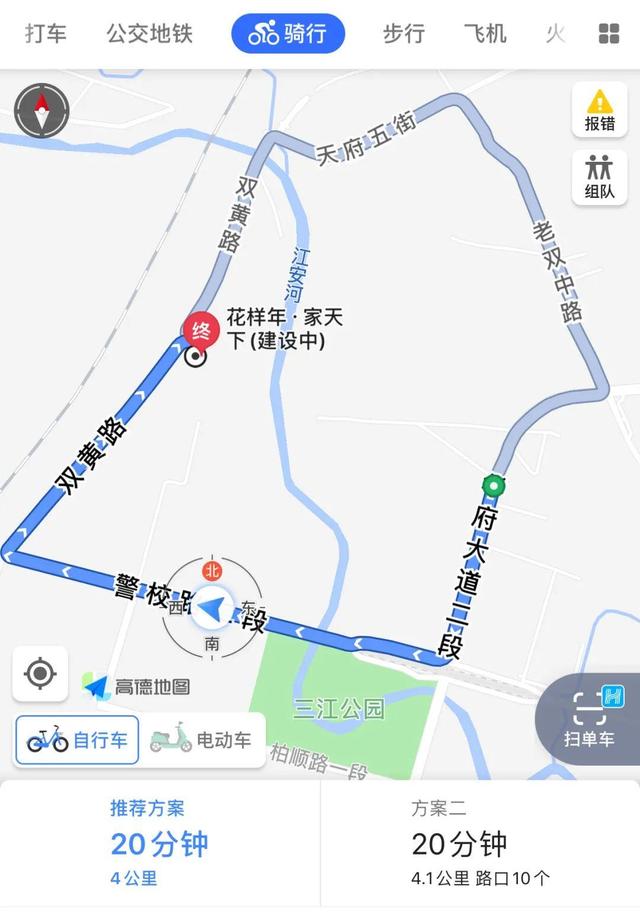Open the grid of all travel modes
Viewport: 640px width, 912px height.
tap(609, 34)
